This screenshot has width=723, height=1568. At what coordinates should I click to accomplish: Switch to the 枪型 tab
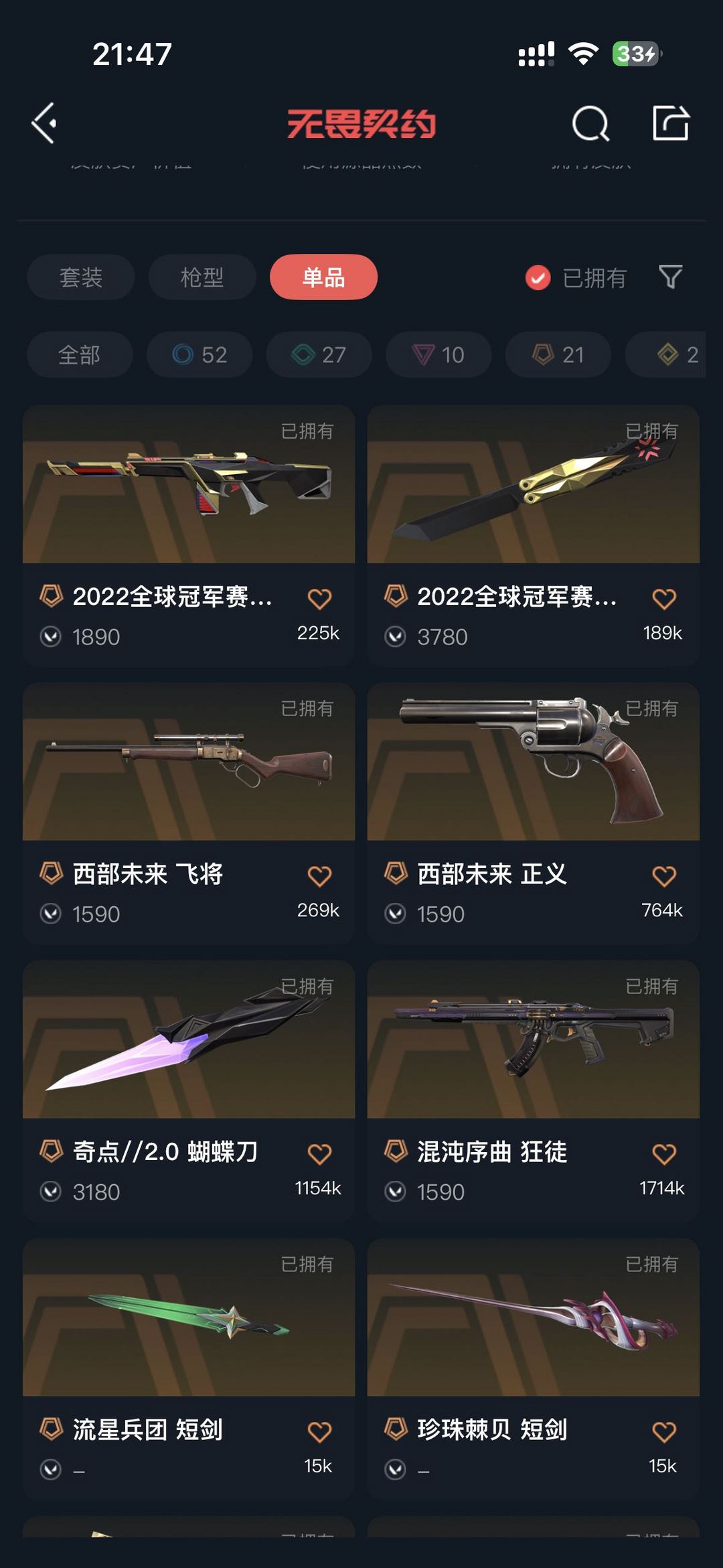click(202, 277)
